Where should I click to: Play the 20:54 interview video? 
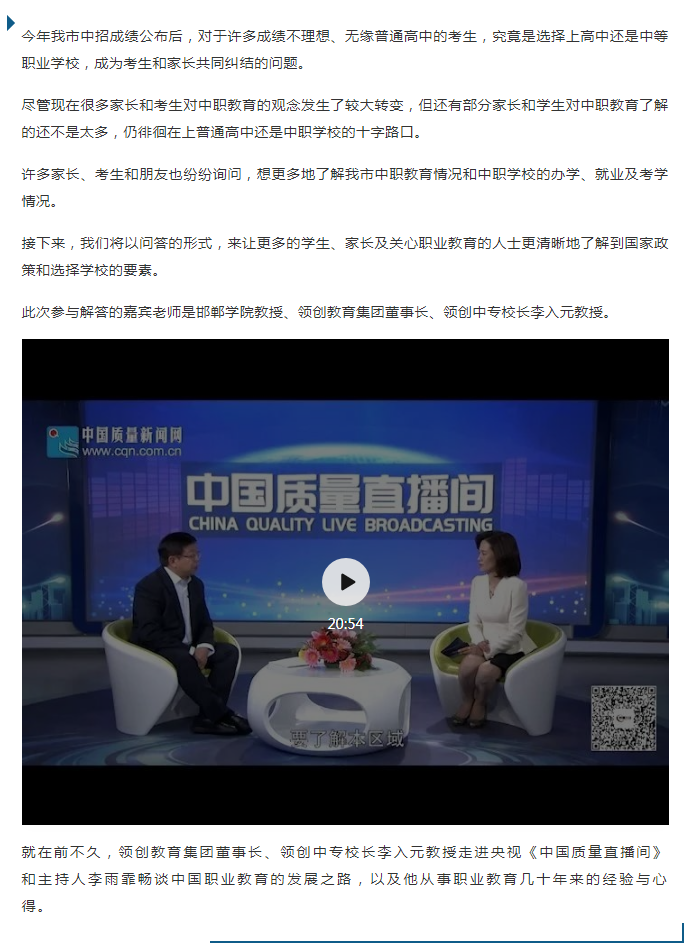(346, 582)
